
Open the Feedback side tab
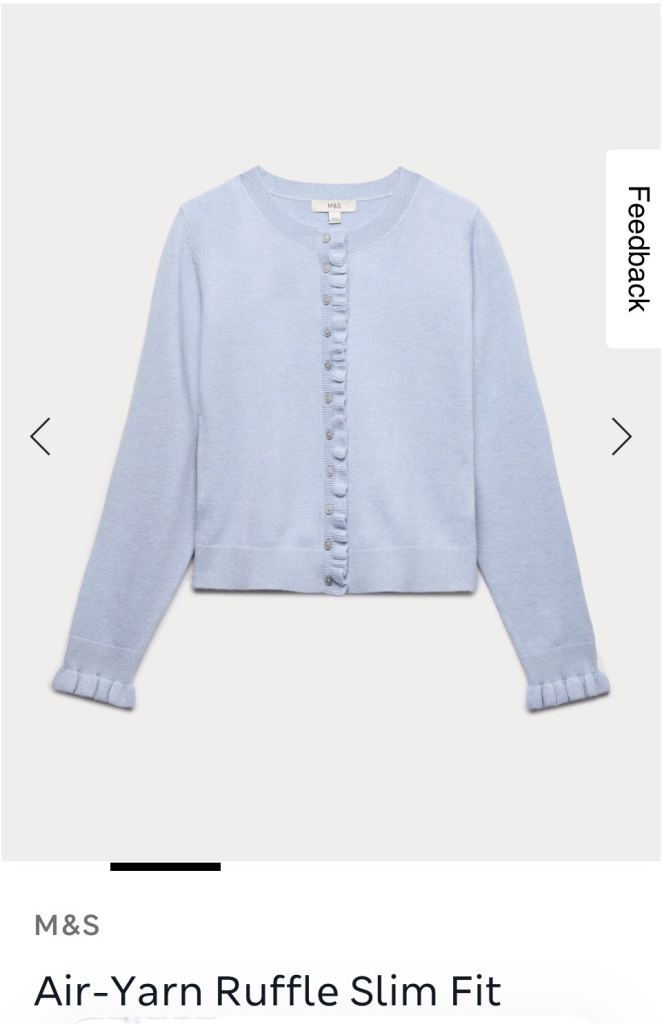click(635, 249)
